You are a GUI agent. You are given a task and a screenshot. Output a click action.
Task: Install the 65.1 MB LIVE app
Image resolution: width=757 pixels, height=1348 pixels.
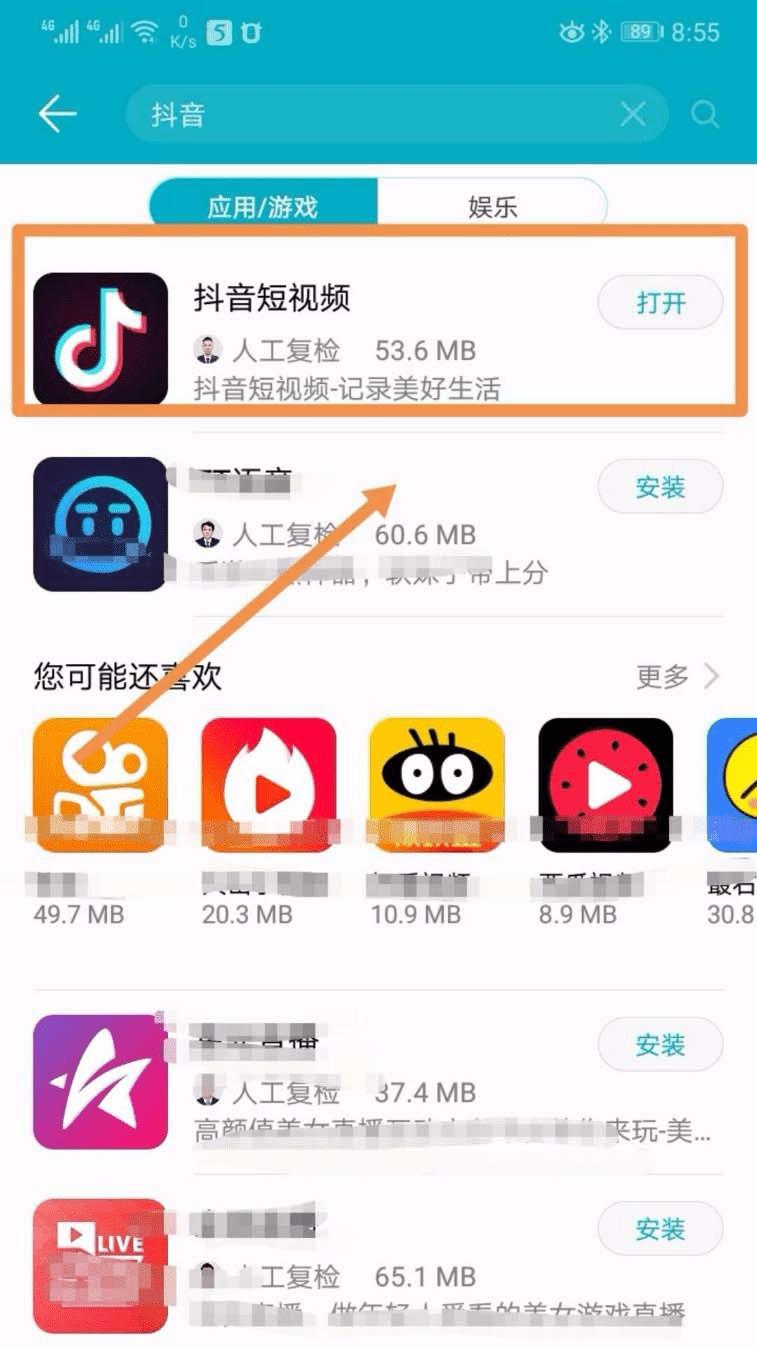point(659,1229)
